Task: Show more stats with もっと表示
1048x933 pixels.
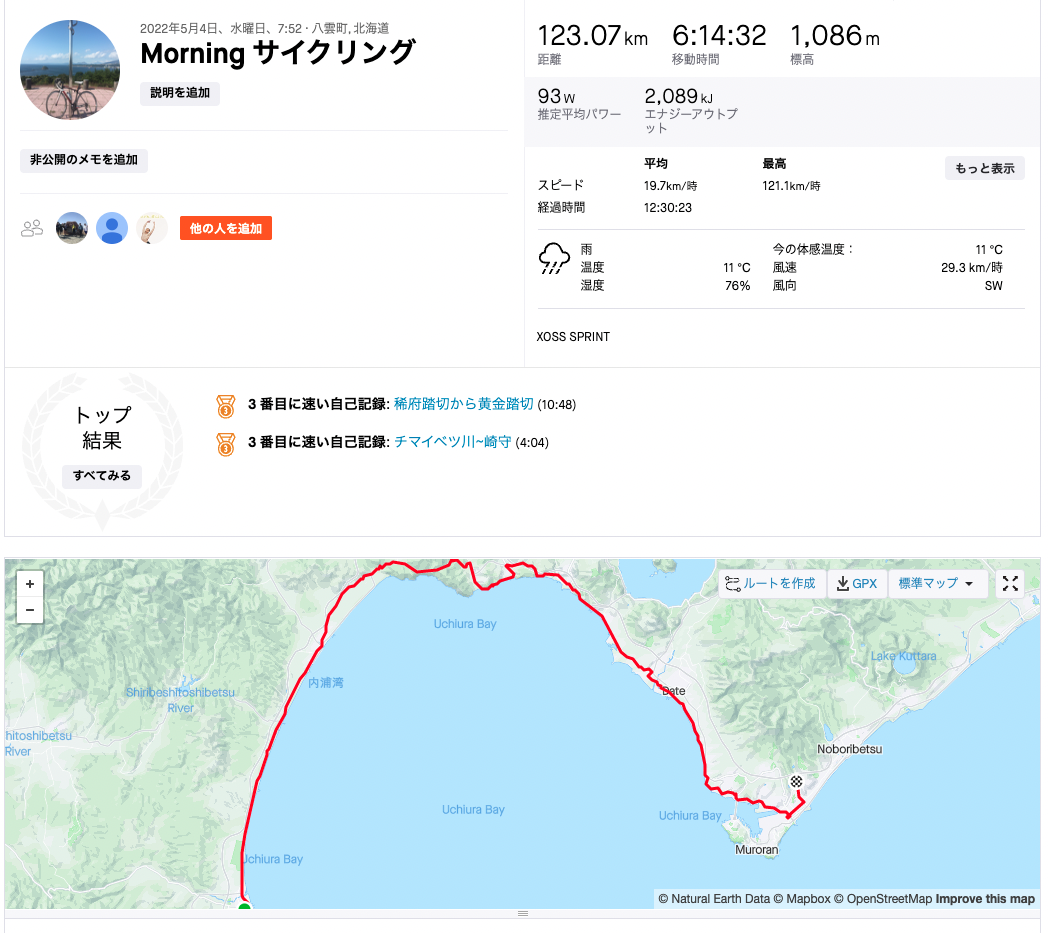Action: 985,168
